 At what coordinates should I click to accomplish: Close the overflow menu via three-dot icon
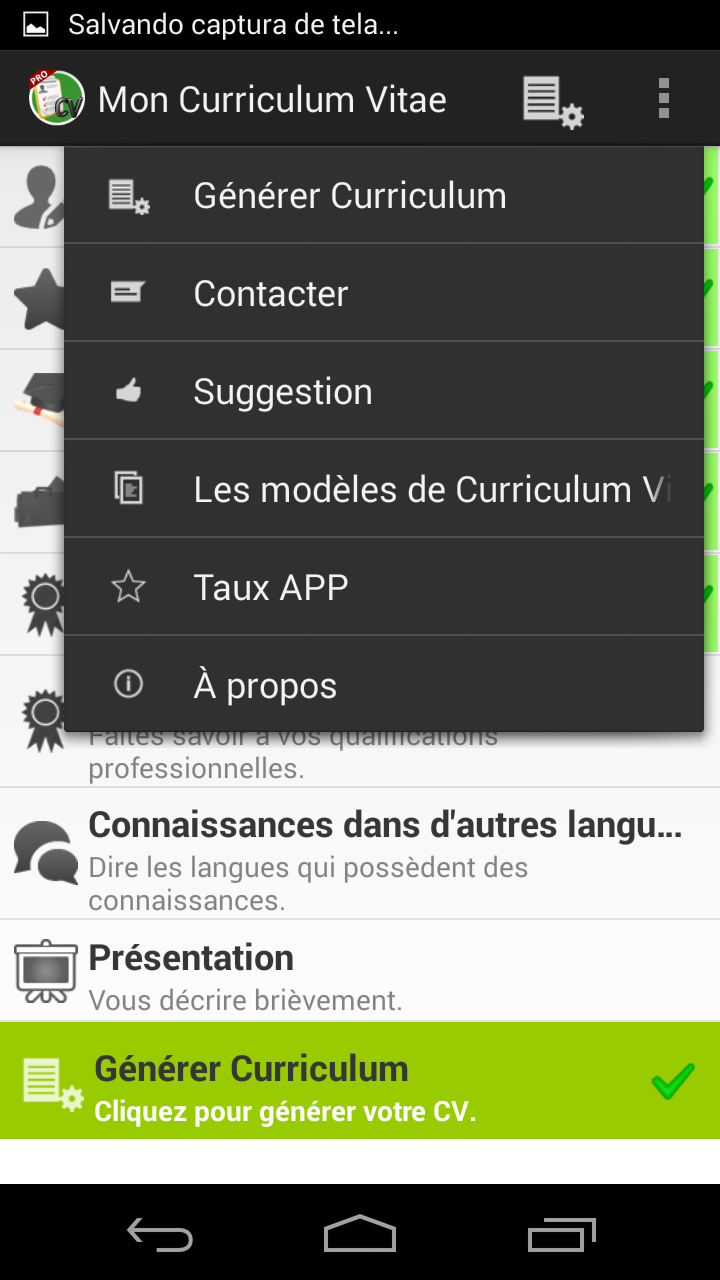pos(663,99)
